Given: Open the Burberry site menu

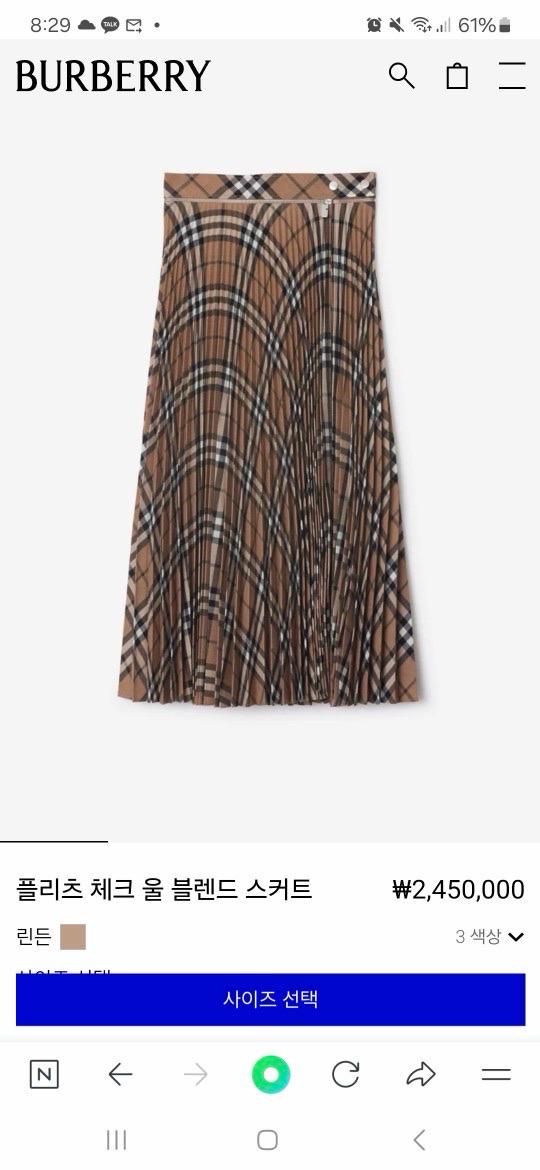Looking at the screenshot, I should [x=512, y=76].
